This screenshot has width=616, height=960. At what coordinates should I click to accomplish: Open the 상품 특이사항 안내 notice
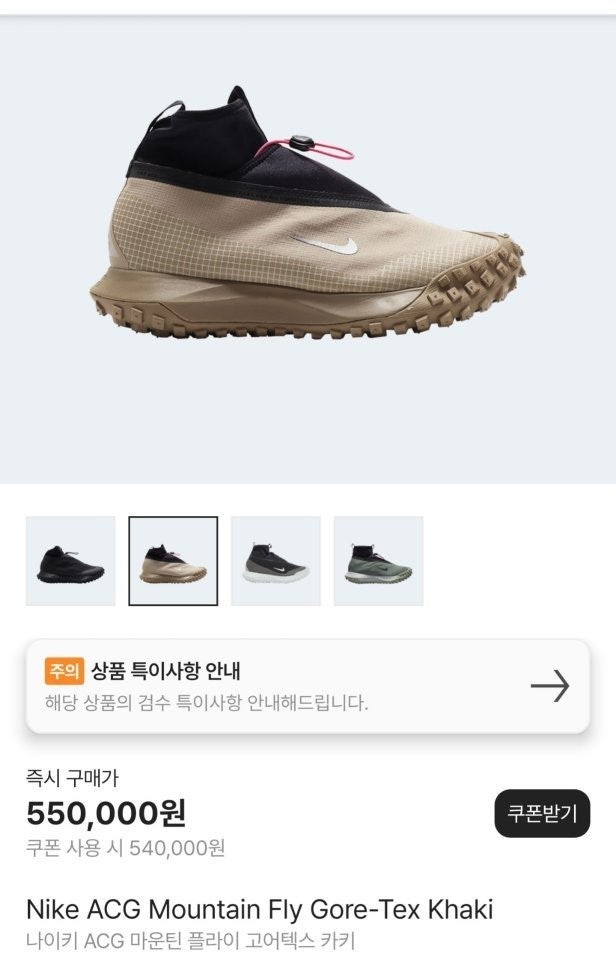pos(307,686)
